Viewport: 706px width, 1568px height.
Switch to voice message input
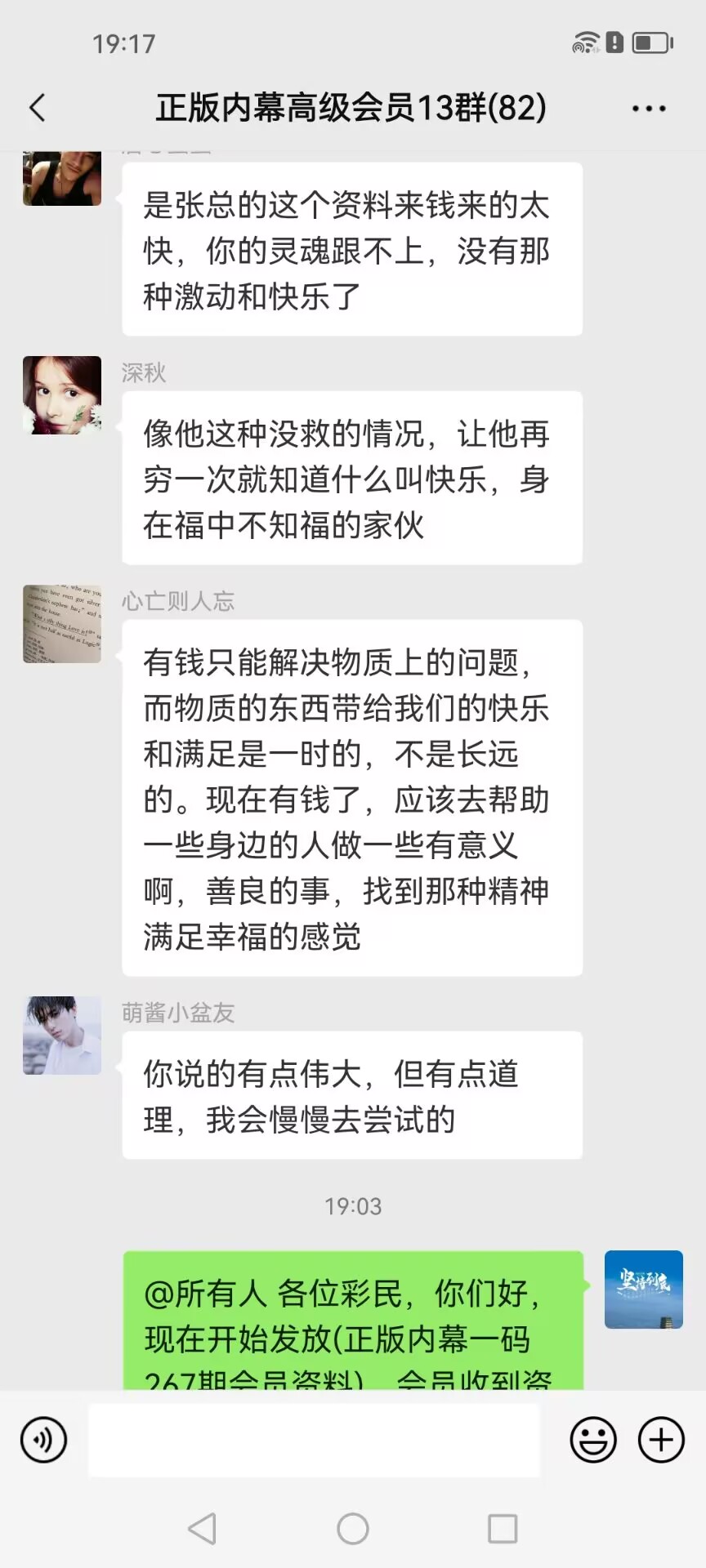[x=43, y=1440]
